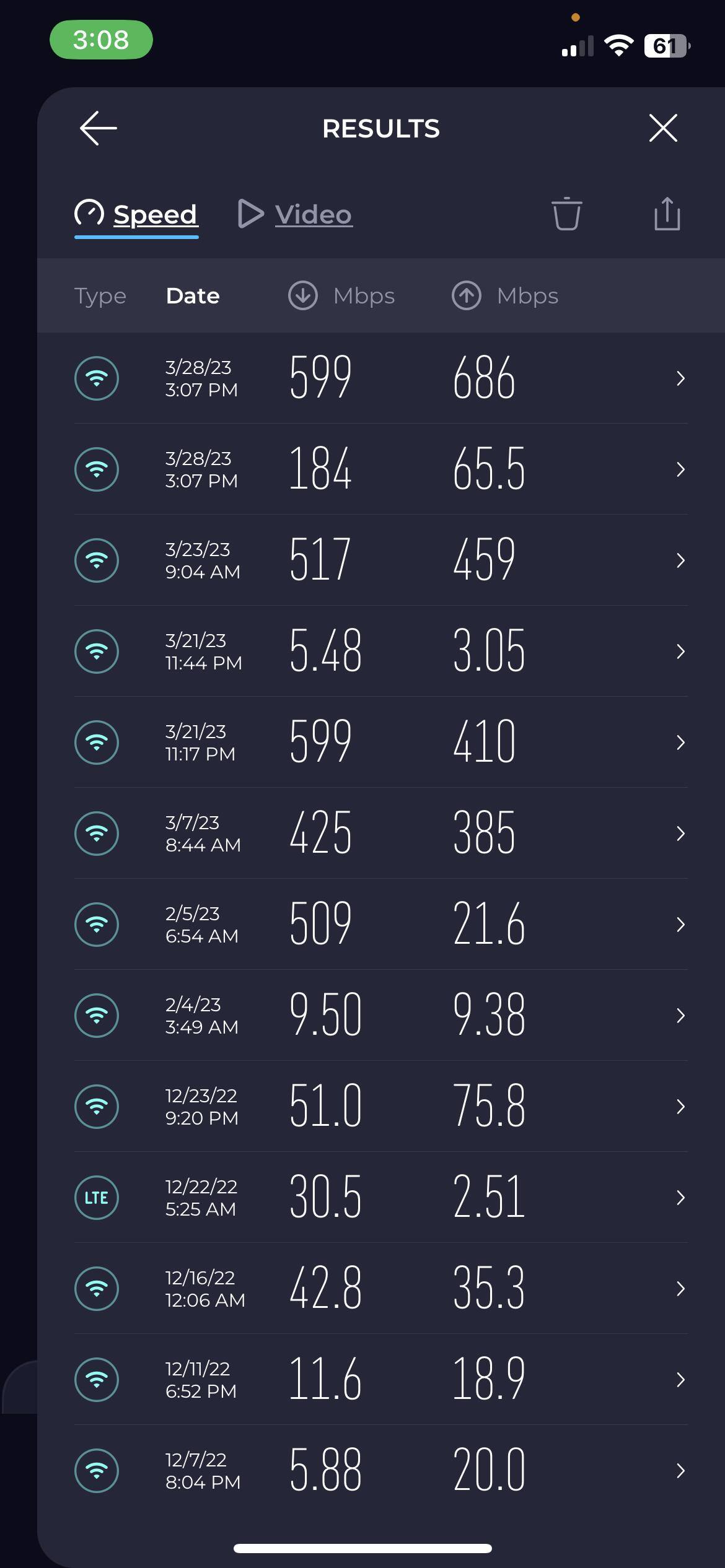Share the speed test results

tap(667, 214)
